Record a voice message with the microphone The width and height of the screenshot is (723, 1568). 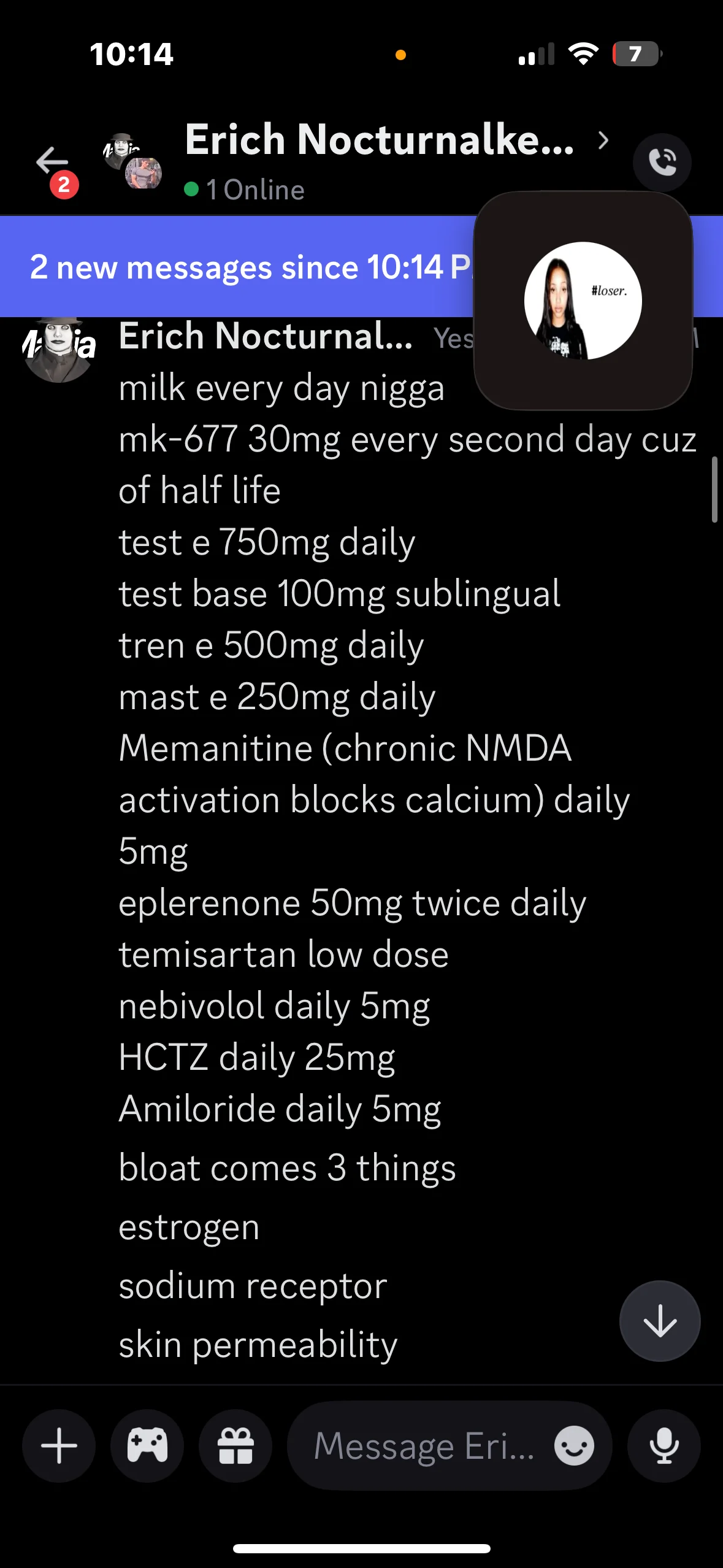(x=664, y=1446)
